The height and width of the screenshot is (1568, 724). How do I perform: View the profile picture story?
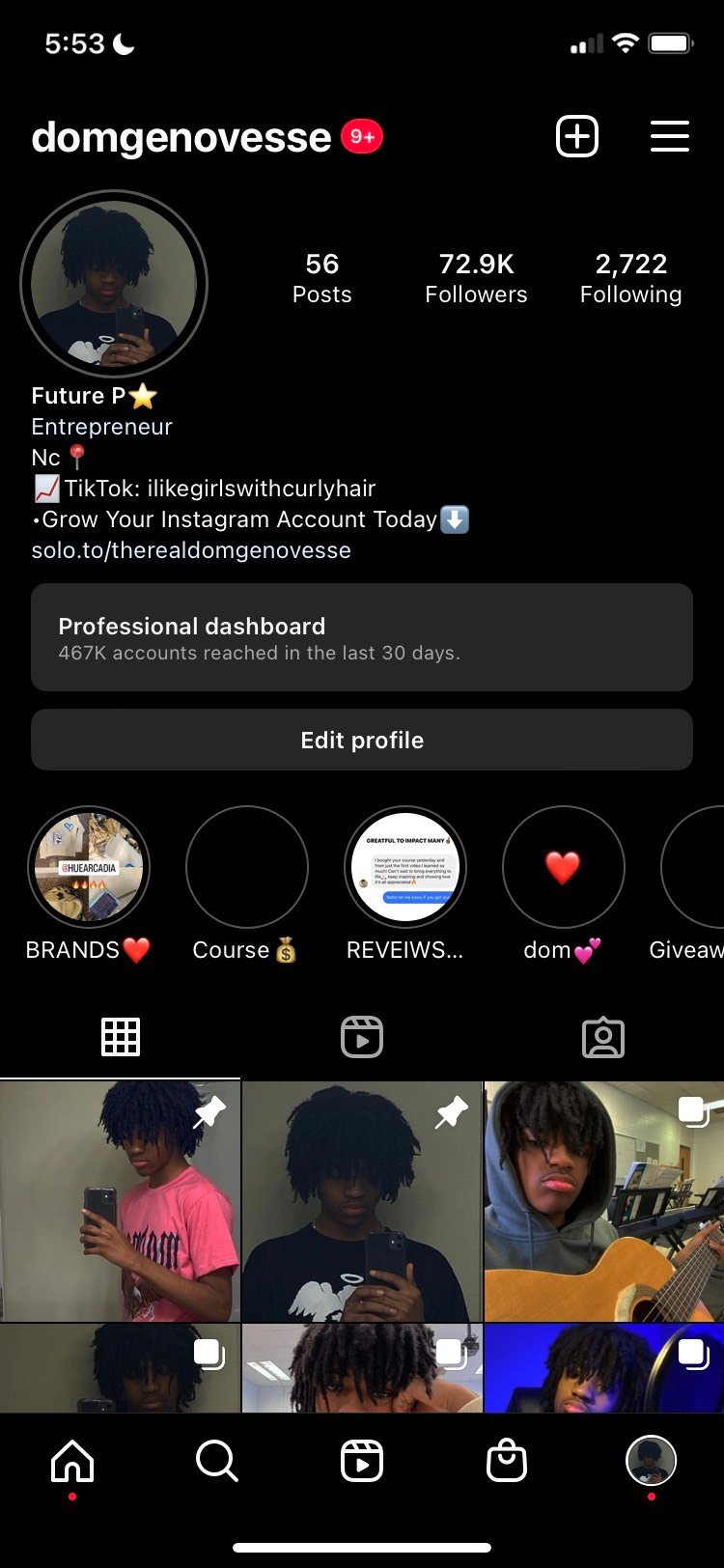(x=114, y=284)
